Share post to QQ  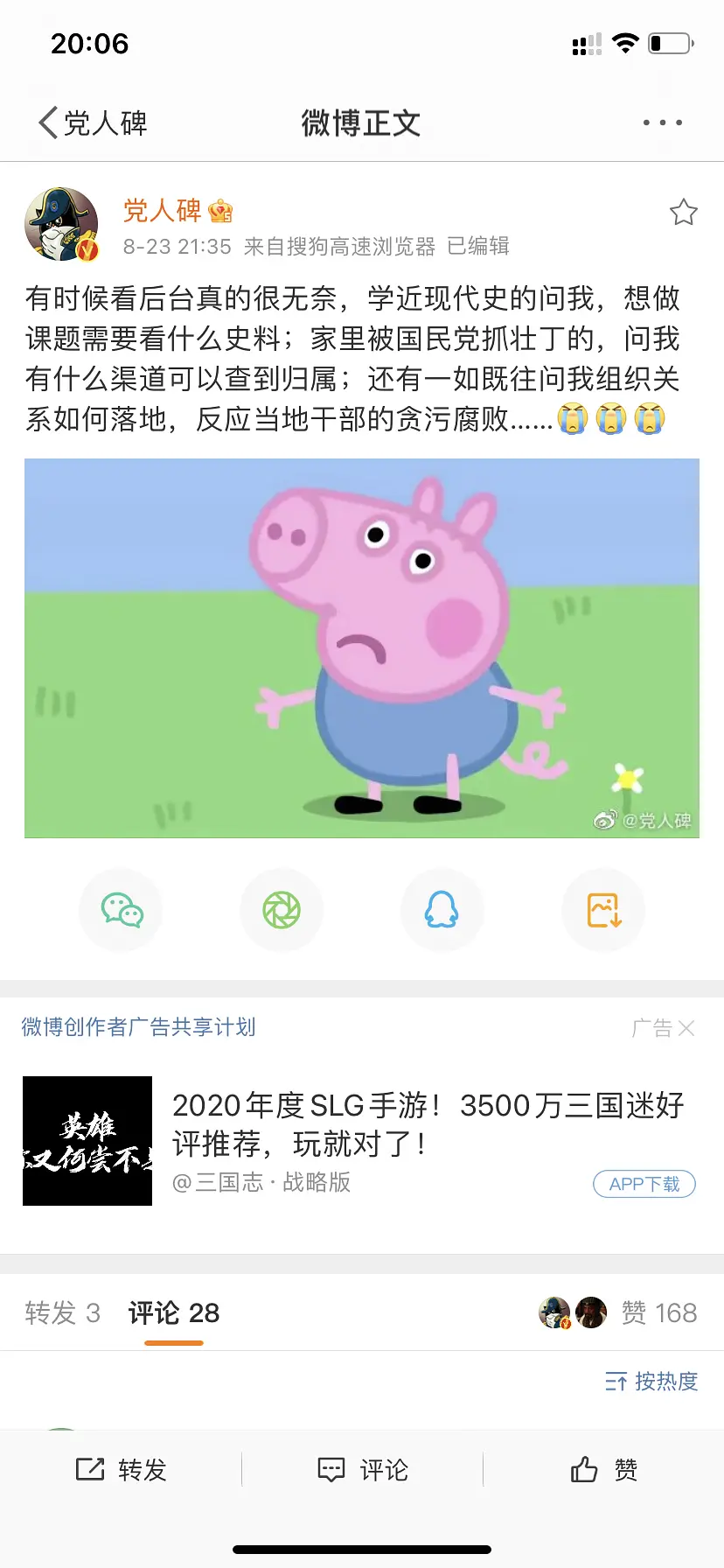[x=442, y=910]
